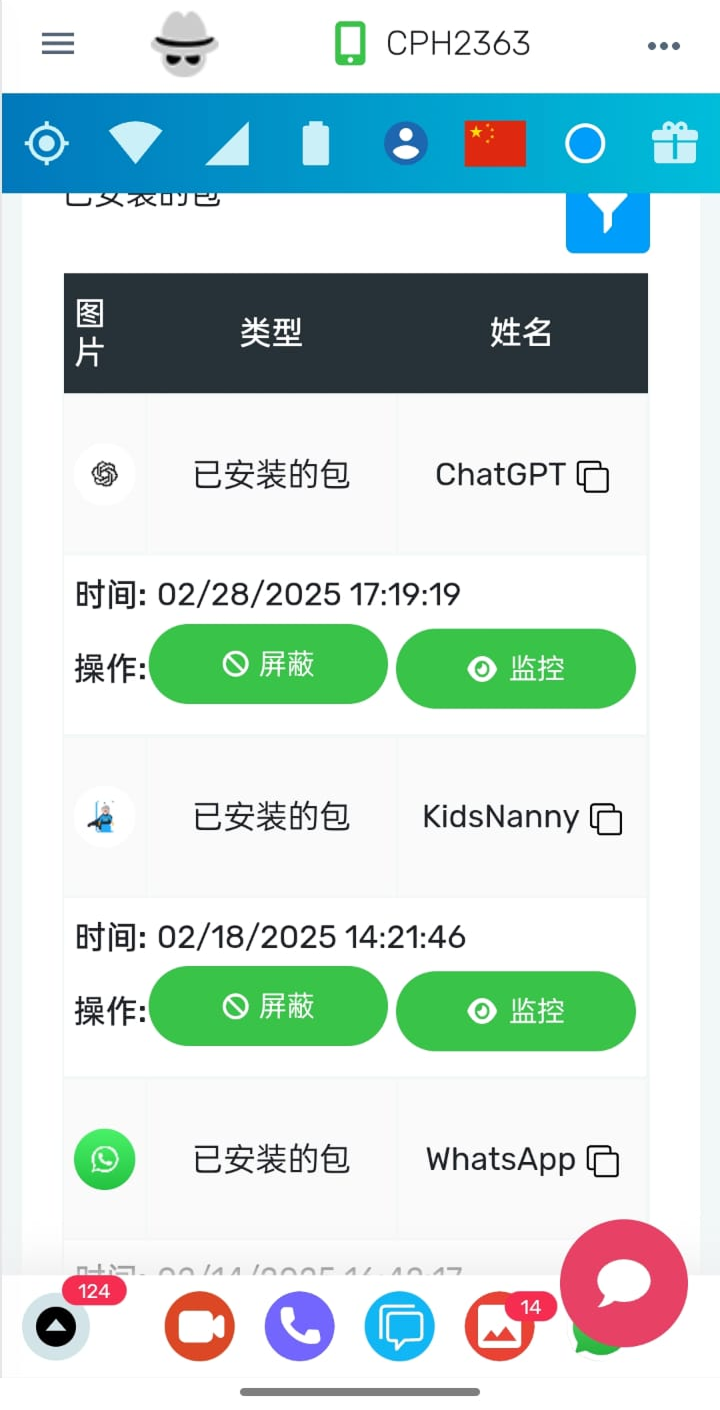Image resolution: width=720 pixels, height=1410 pixels.
Task: Block the KidsNanny app with 屏蔽
Action: click(x=268, y=1006)
